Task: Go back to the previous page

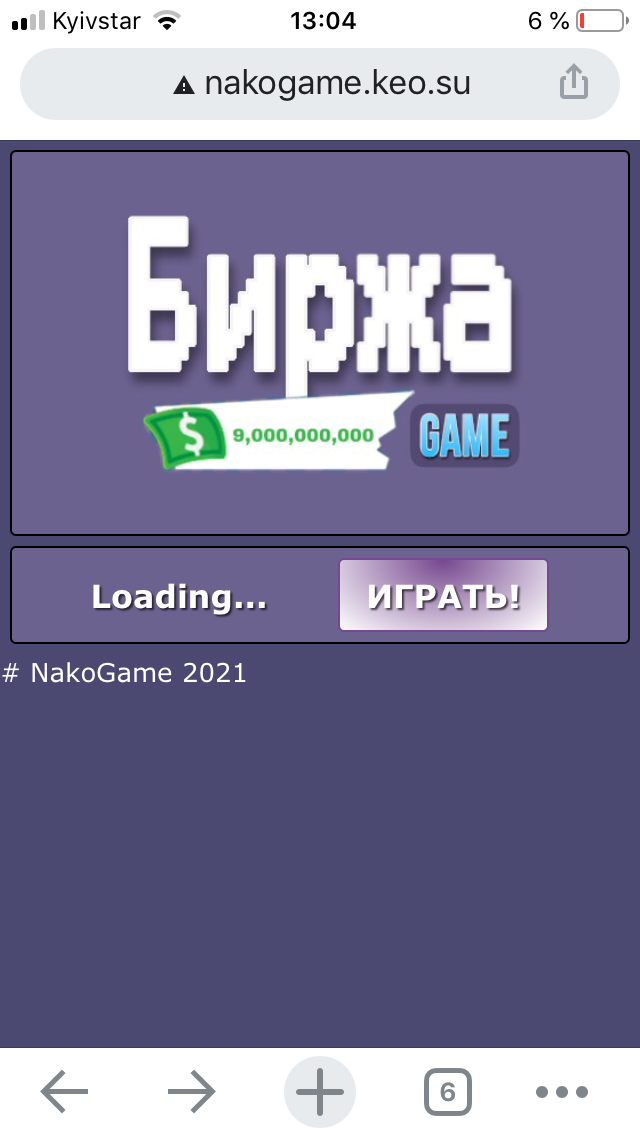Action: click(64, 1092)
